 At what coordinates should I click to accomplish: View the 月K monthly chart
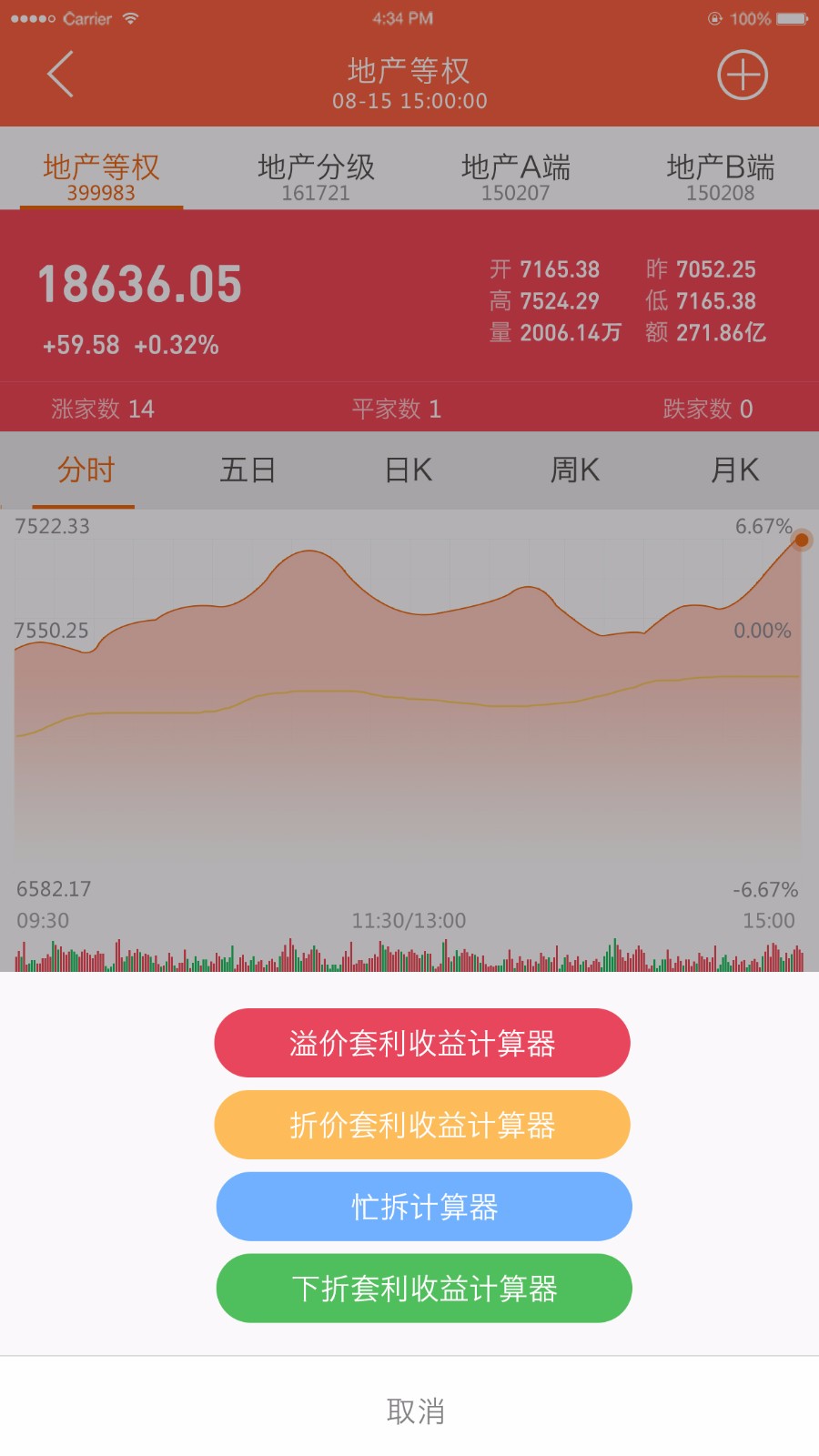point(734,470)
